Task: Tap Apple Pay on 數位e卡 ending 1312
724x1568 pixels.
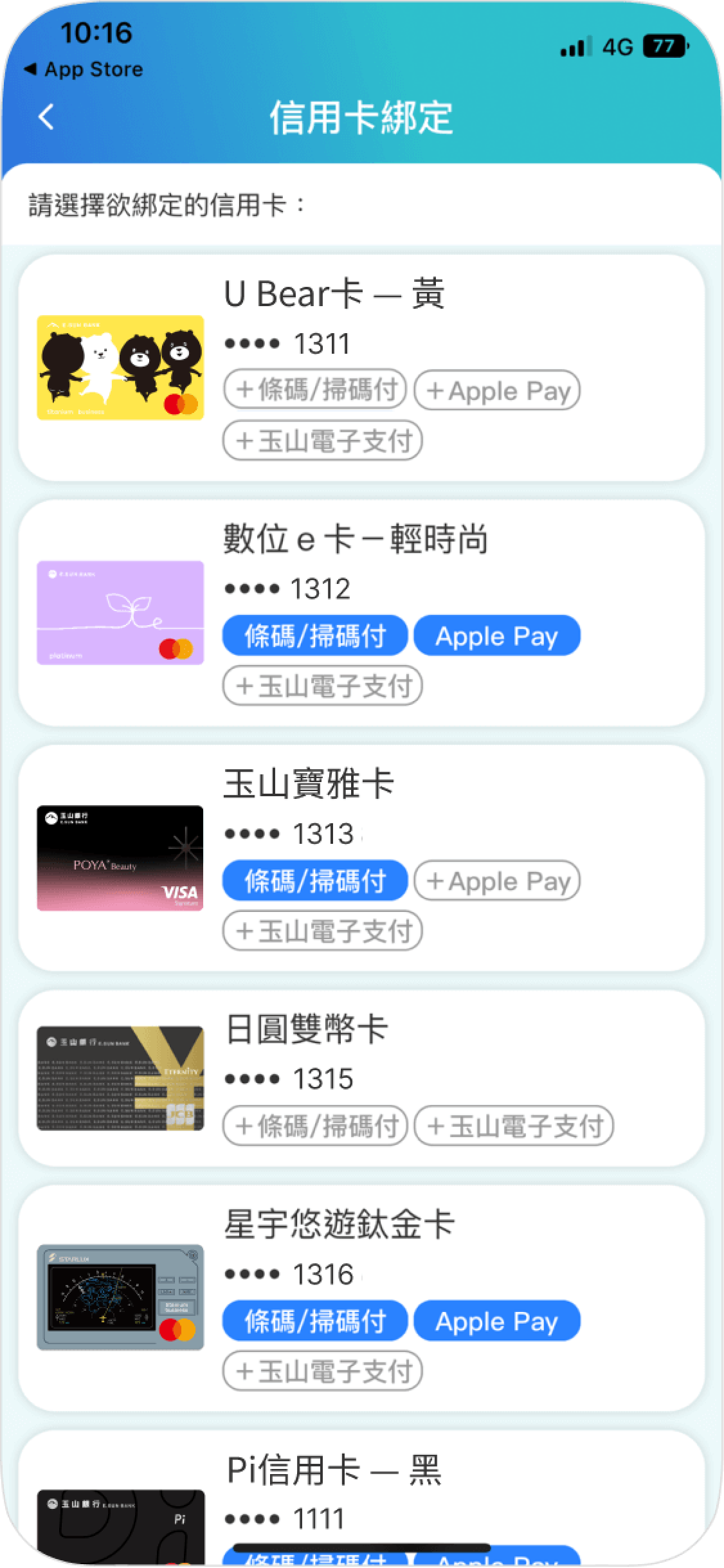Action: pos(497,636)
